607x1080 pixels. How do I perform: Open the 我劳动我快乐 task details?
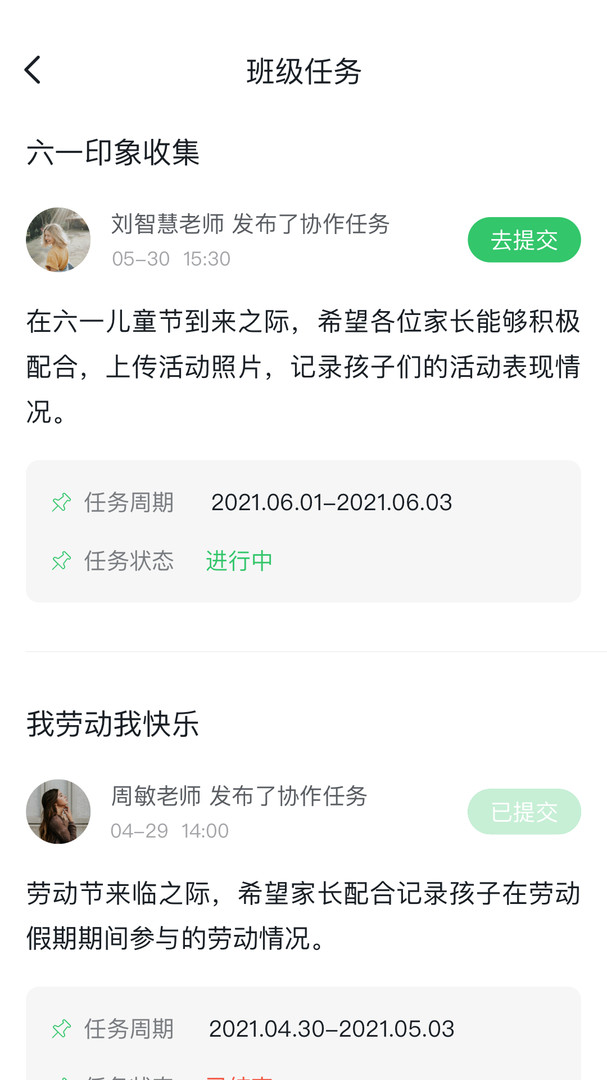(113, 724)
